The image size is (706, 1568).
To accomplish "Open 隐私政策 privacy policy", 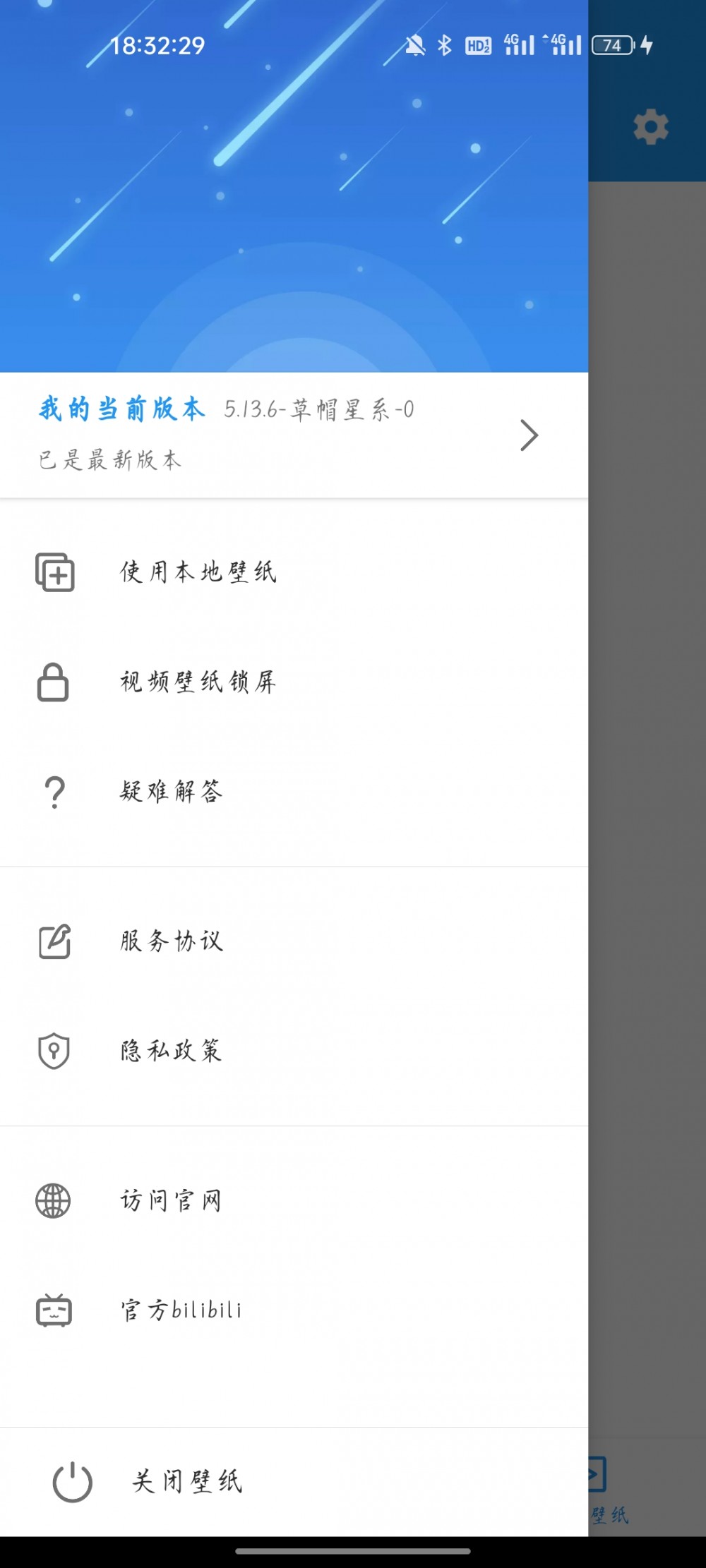I will [x=171, y=1051].
